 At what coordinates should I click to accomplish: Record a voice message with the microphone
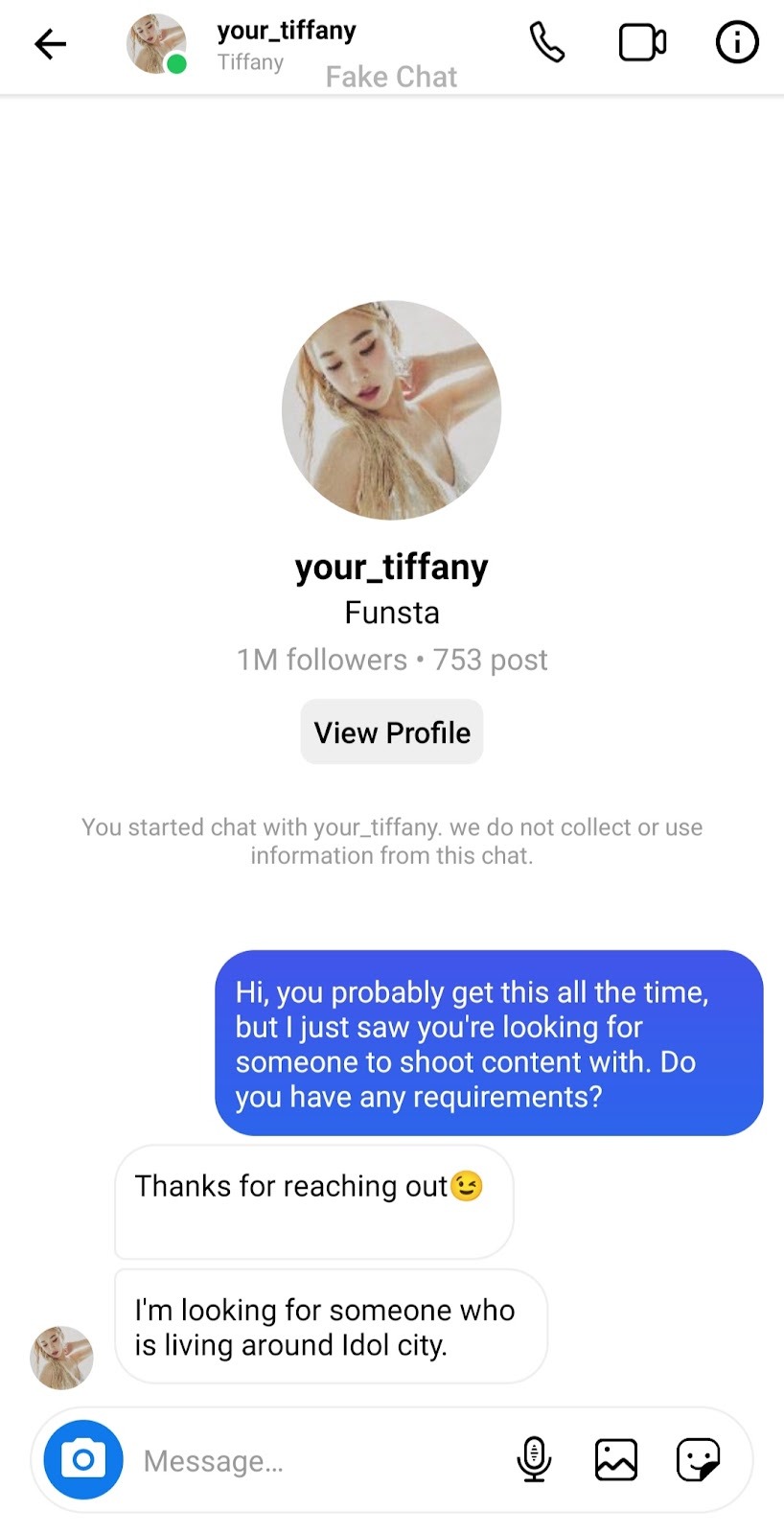point(534,1459)
